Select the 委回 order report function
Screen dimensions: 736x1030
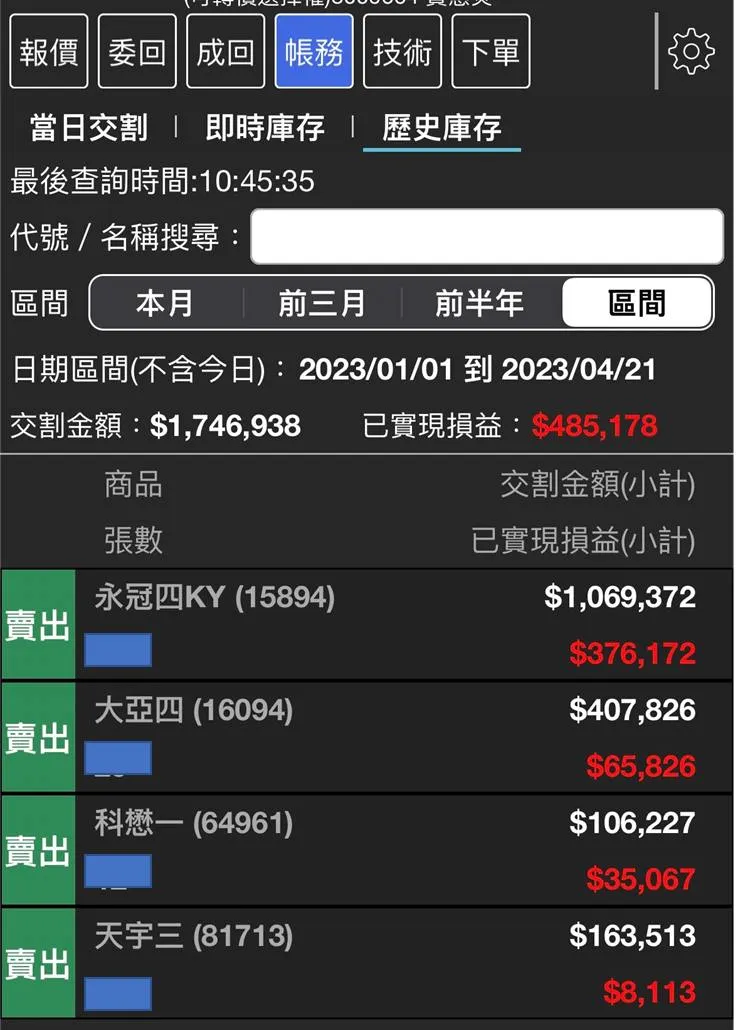[137, 51]
